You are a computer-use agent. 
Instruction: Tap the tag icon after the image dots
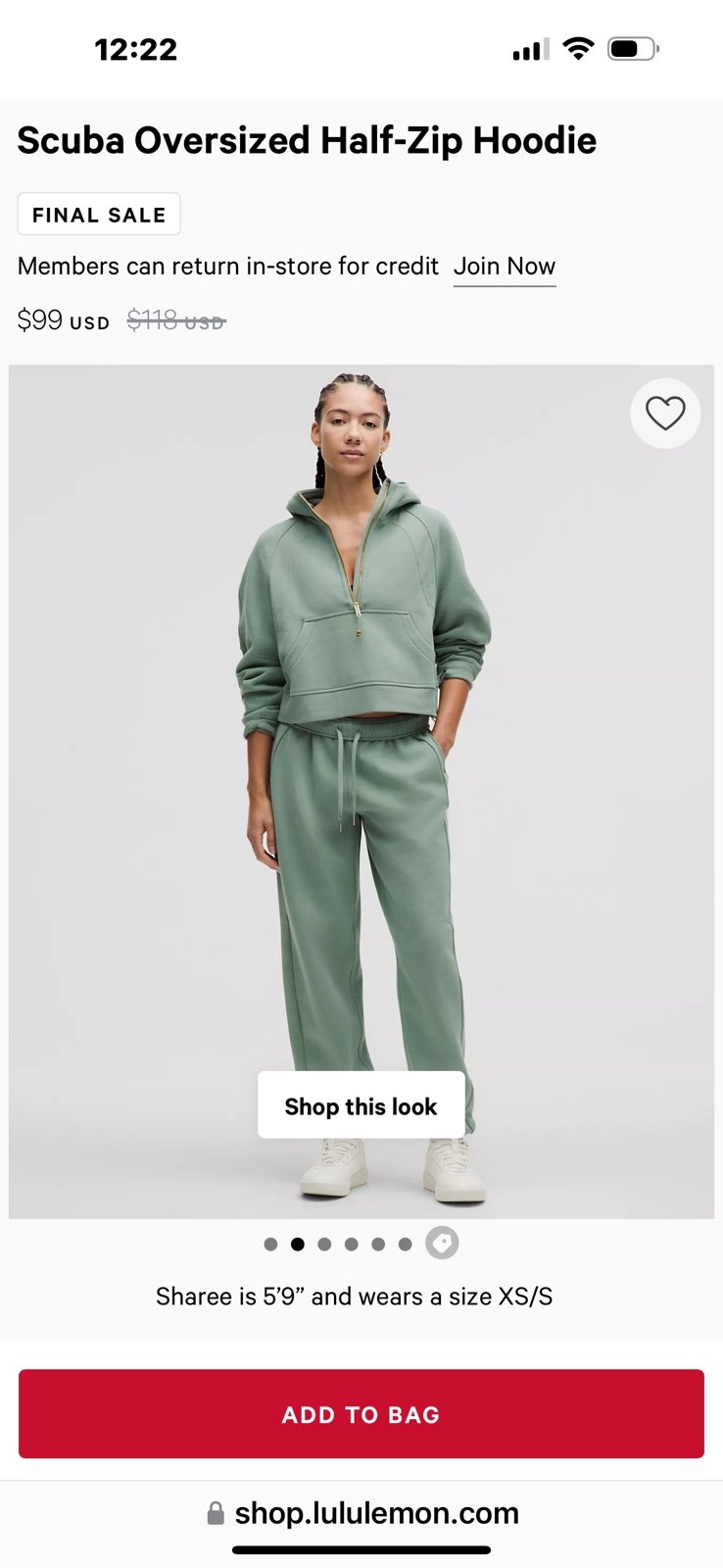click(442, 1244)
